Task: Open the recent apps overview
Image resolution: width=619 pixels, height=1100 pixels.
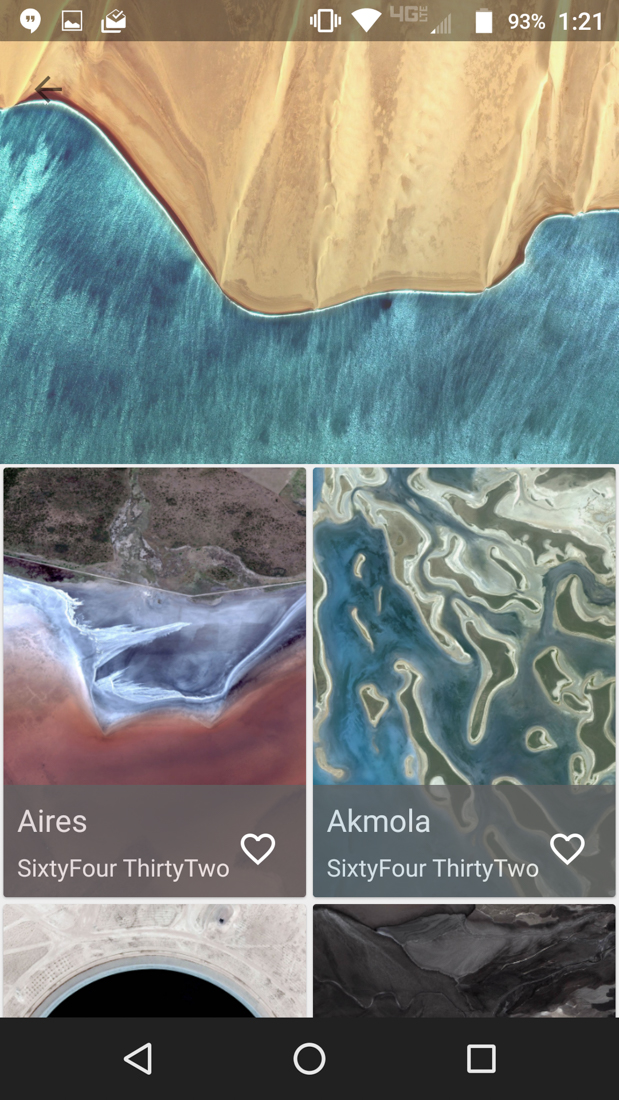Action: 481,1058
